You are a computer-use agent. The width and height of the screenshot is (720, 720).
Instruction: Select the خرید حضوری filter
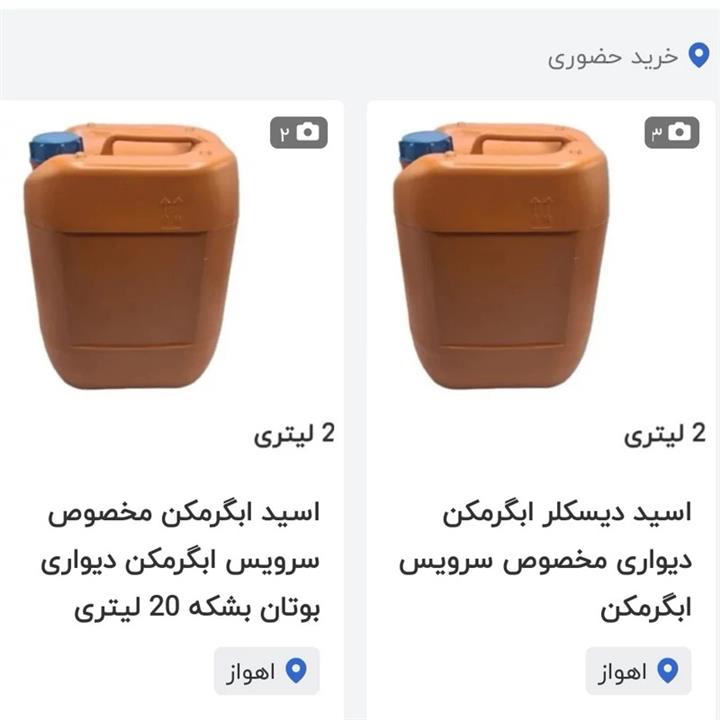614,57
